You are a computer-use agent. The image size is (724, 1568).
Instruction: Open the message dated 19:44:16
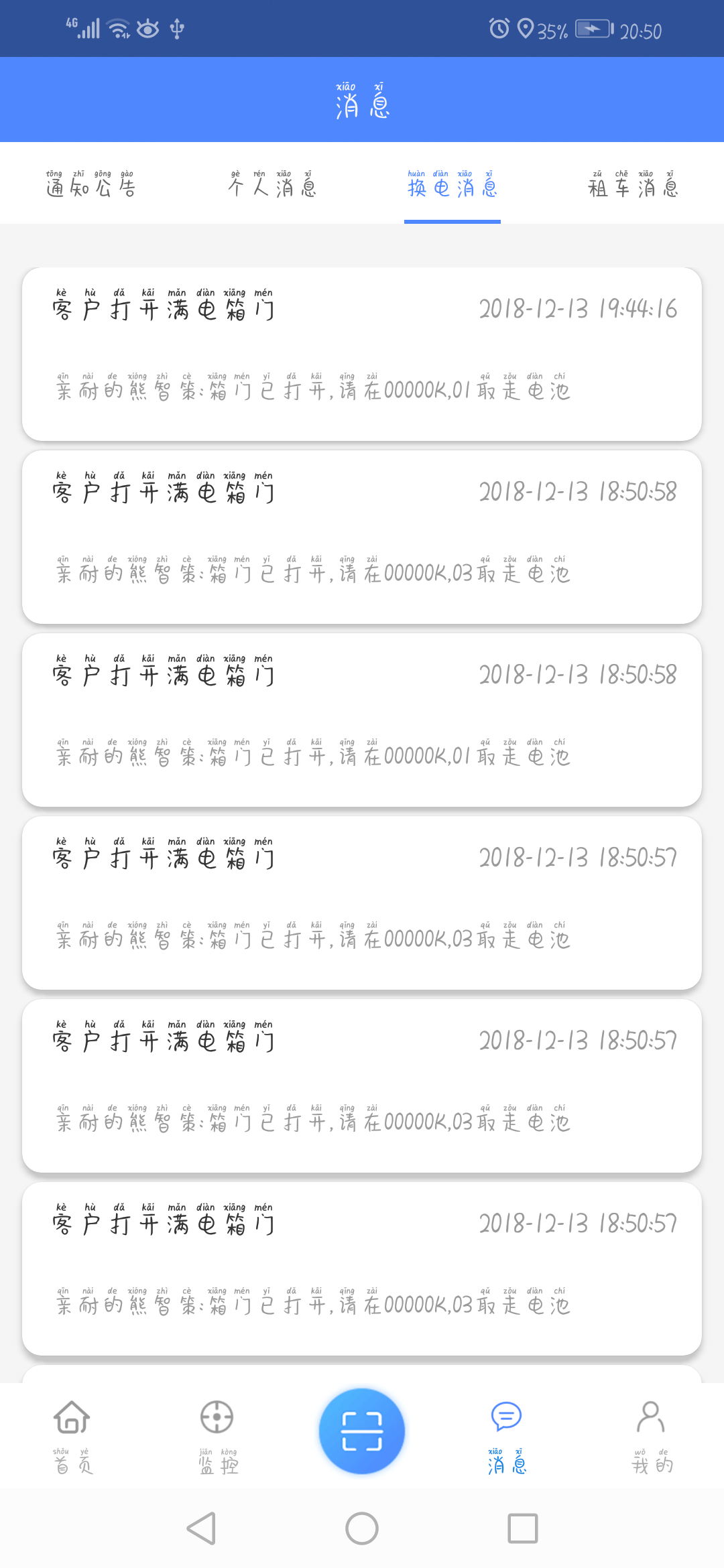tap(362, 352)
